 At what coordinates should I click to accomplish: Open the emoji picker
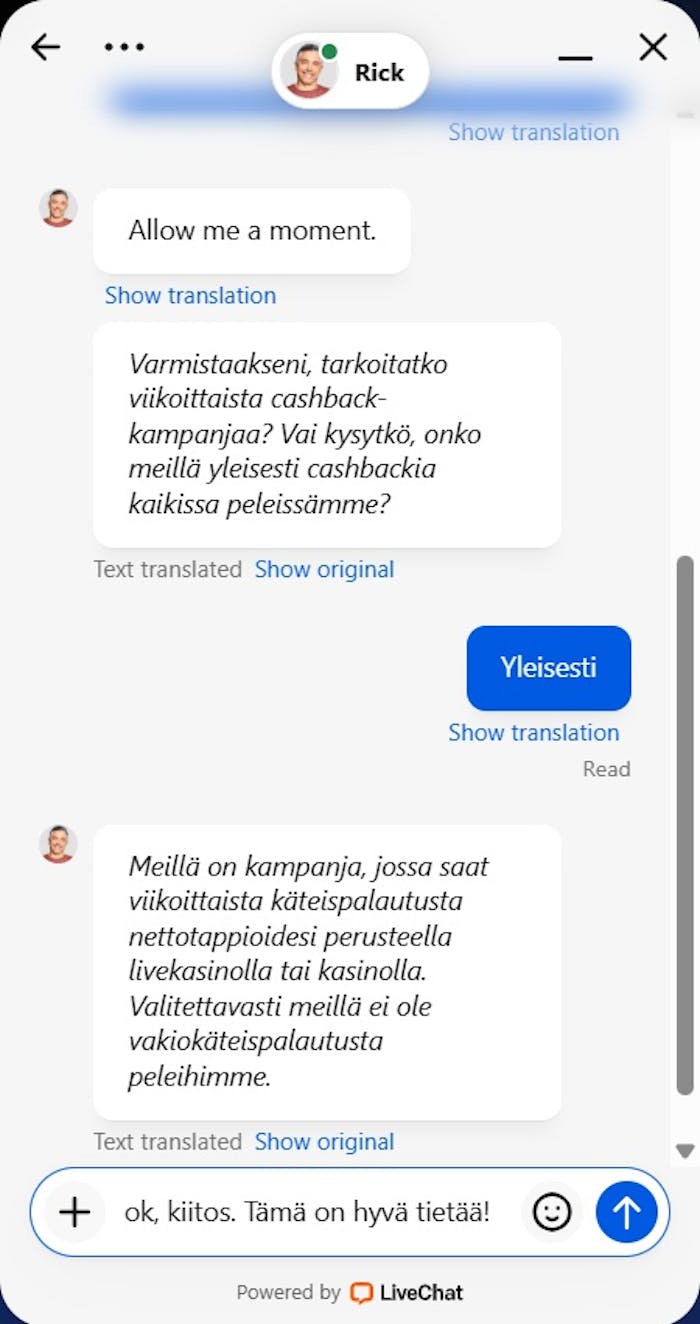tap(551, 1213)
